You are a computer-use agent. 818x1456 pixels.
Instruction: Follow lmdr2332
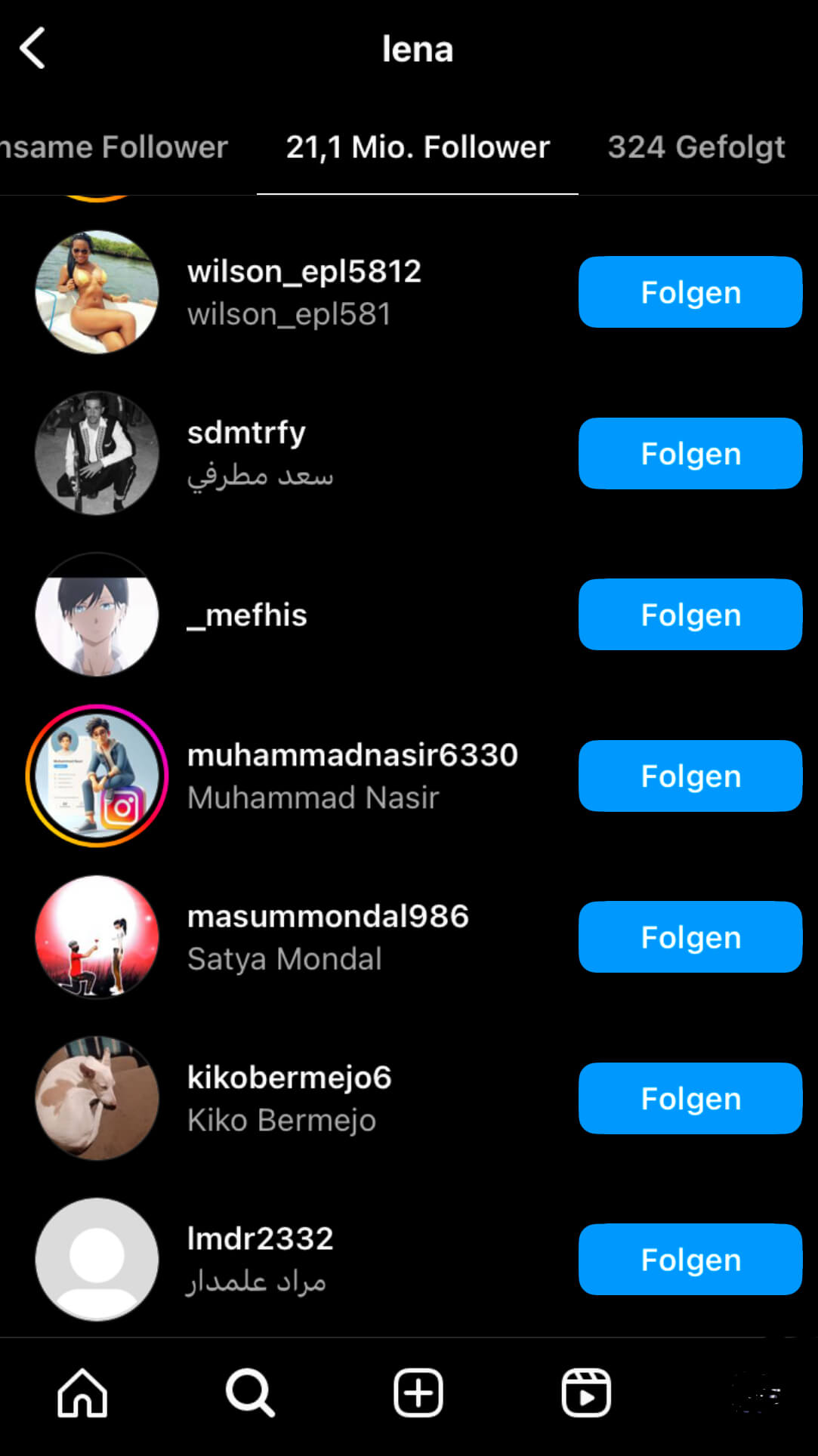pyautogui.click(x=690, y=1260)
